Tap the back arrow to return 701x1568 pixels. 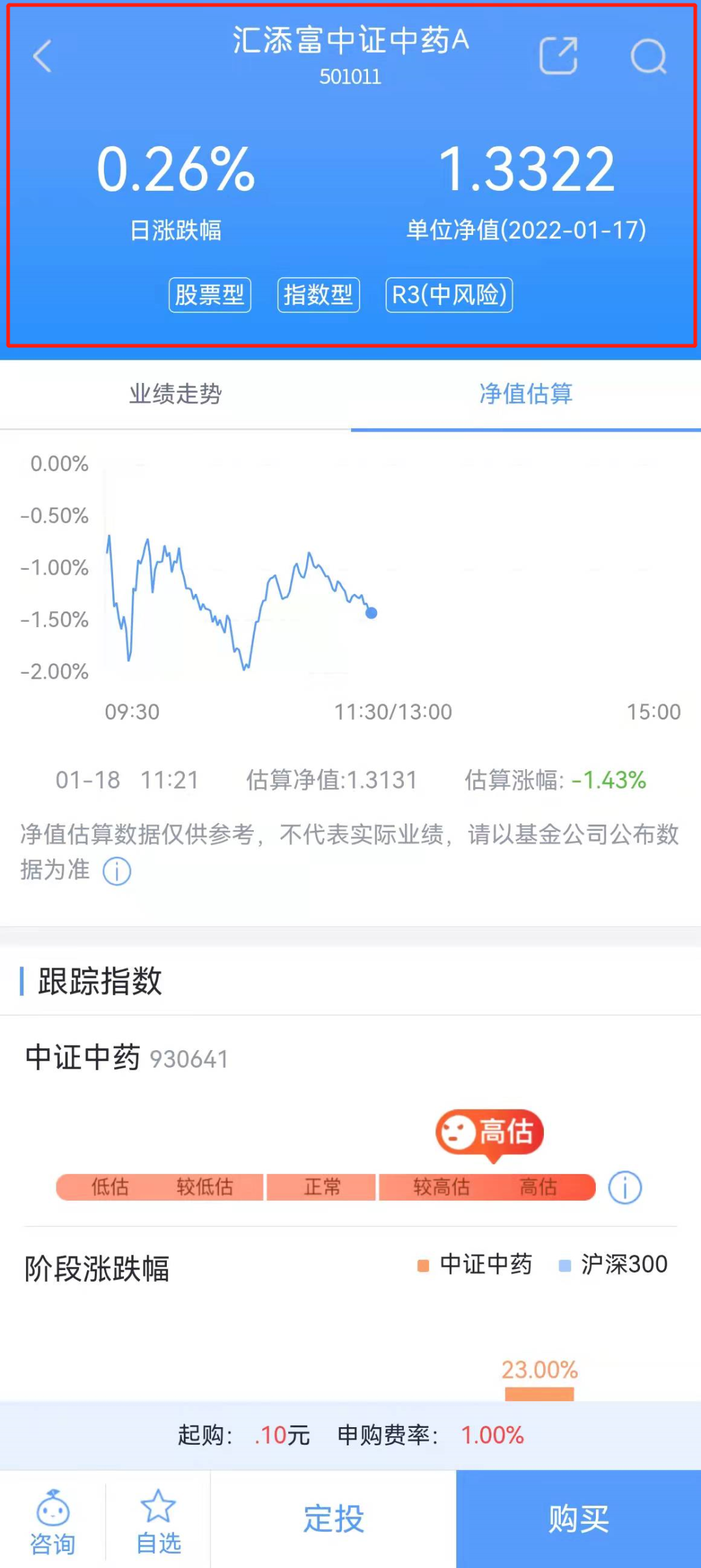point(42,57)
